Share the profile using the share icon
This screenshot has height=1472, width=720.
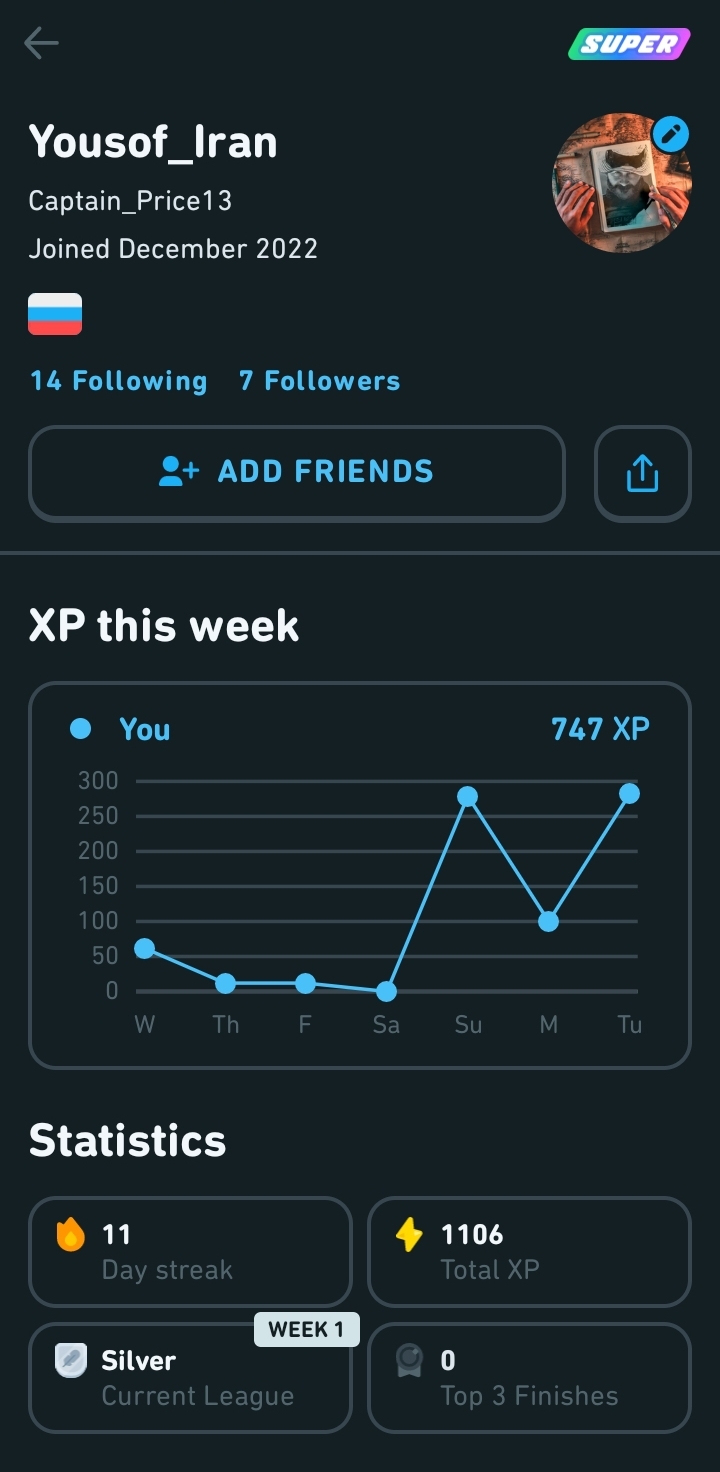[643, 473]
